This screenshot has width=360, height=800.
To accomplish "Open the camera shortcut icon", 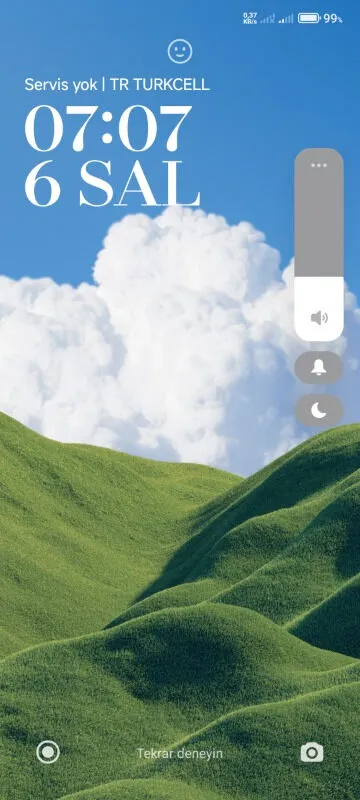I will (x=312, y=753).
